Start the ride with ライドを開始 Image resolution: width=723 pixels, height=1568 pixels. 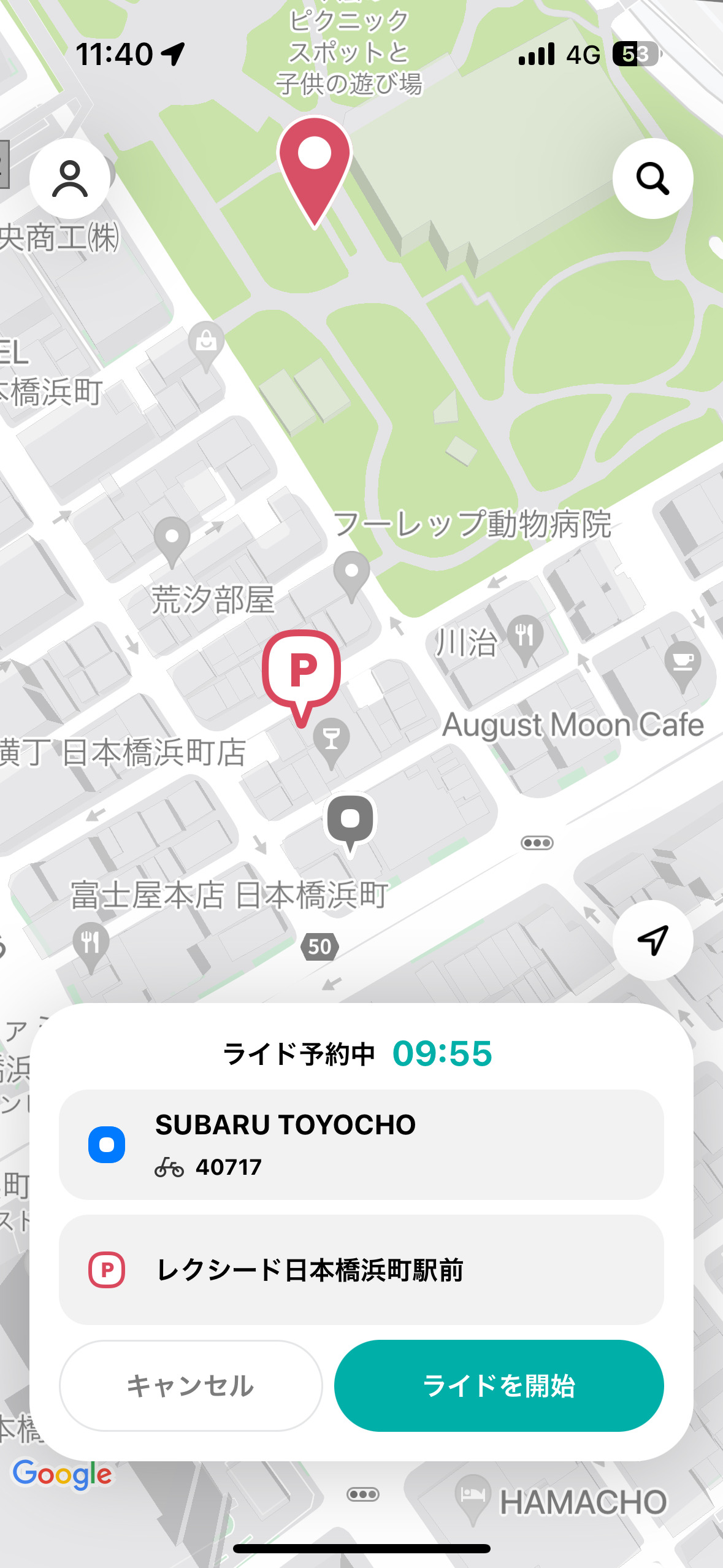[x=499, y=1385]
